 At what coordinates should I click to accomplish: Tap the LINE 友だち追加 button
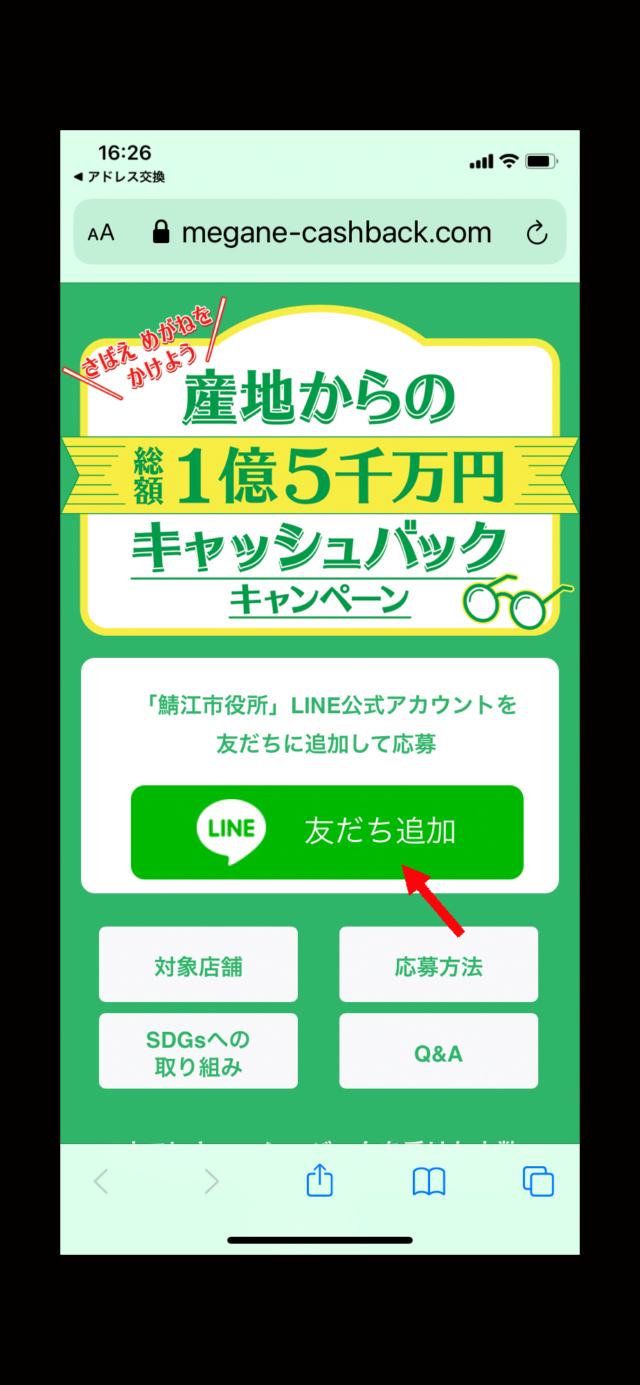[x=326, y=832]
